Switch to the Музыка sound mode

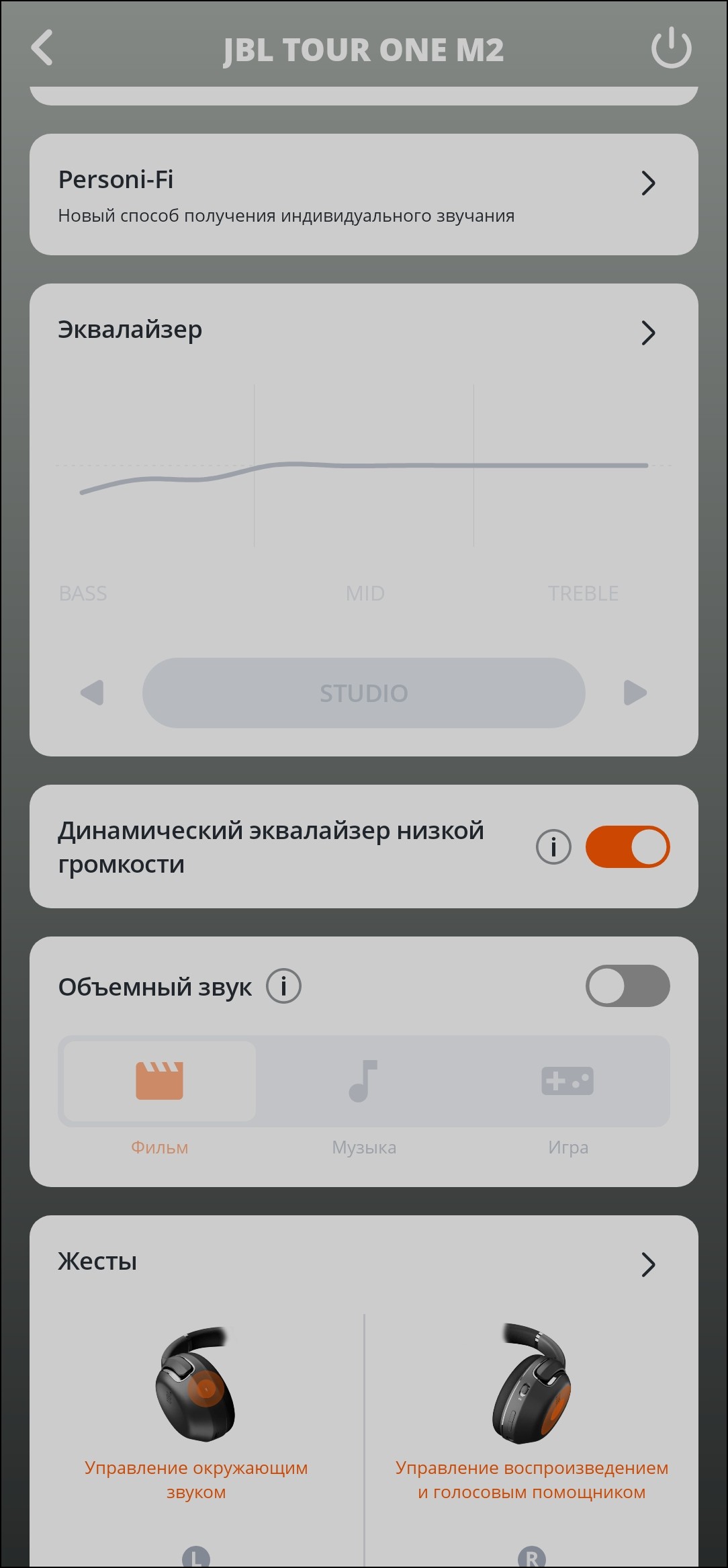pyautogui.click(x=363, y=1082)
